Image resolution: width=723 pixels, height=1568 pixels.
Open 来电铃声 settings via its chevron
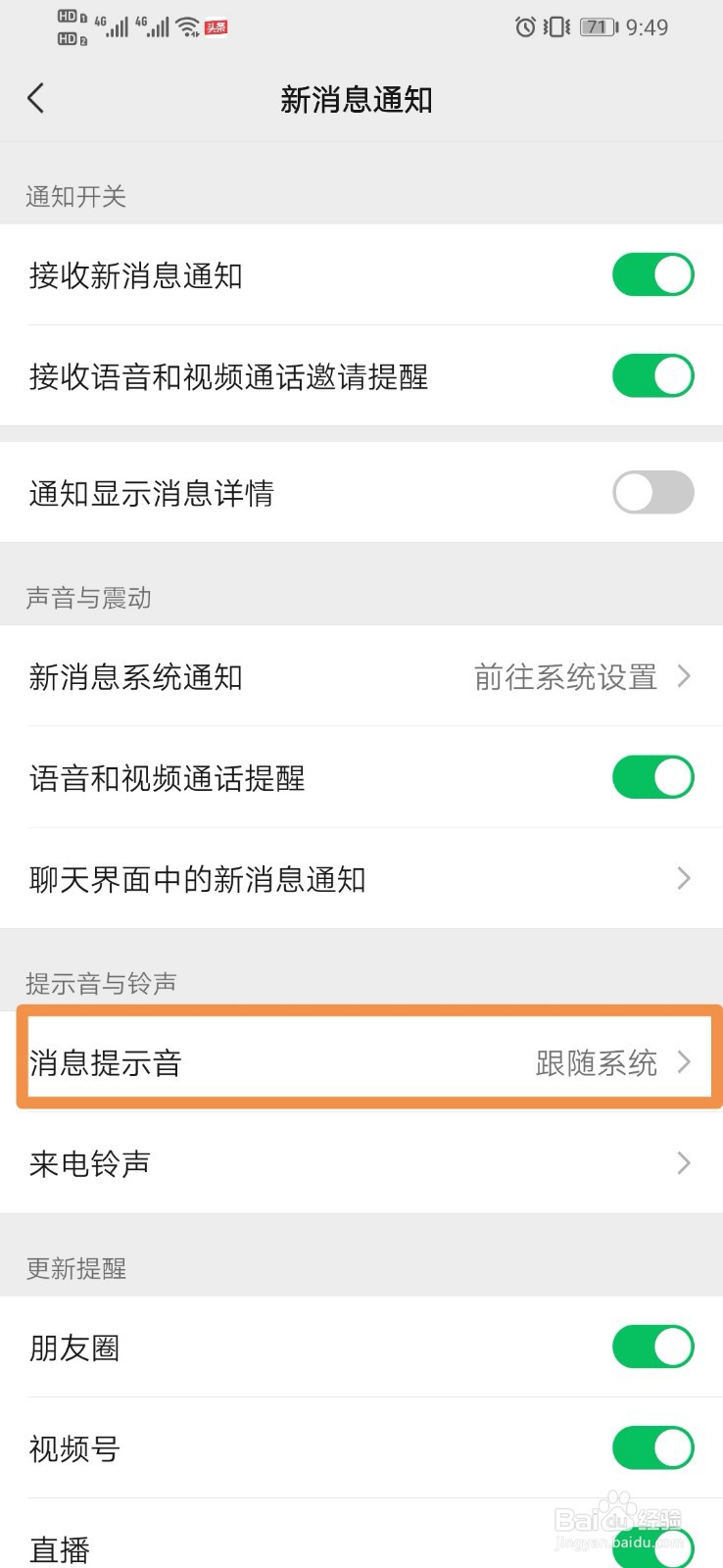683,1164
